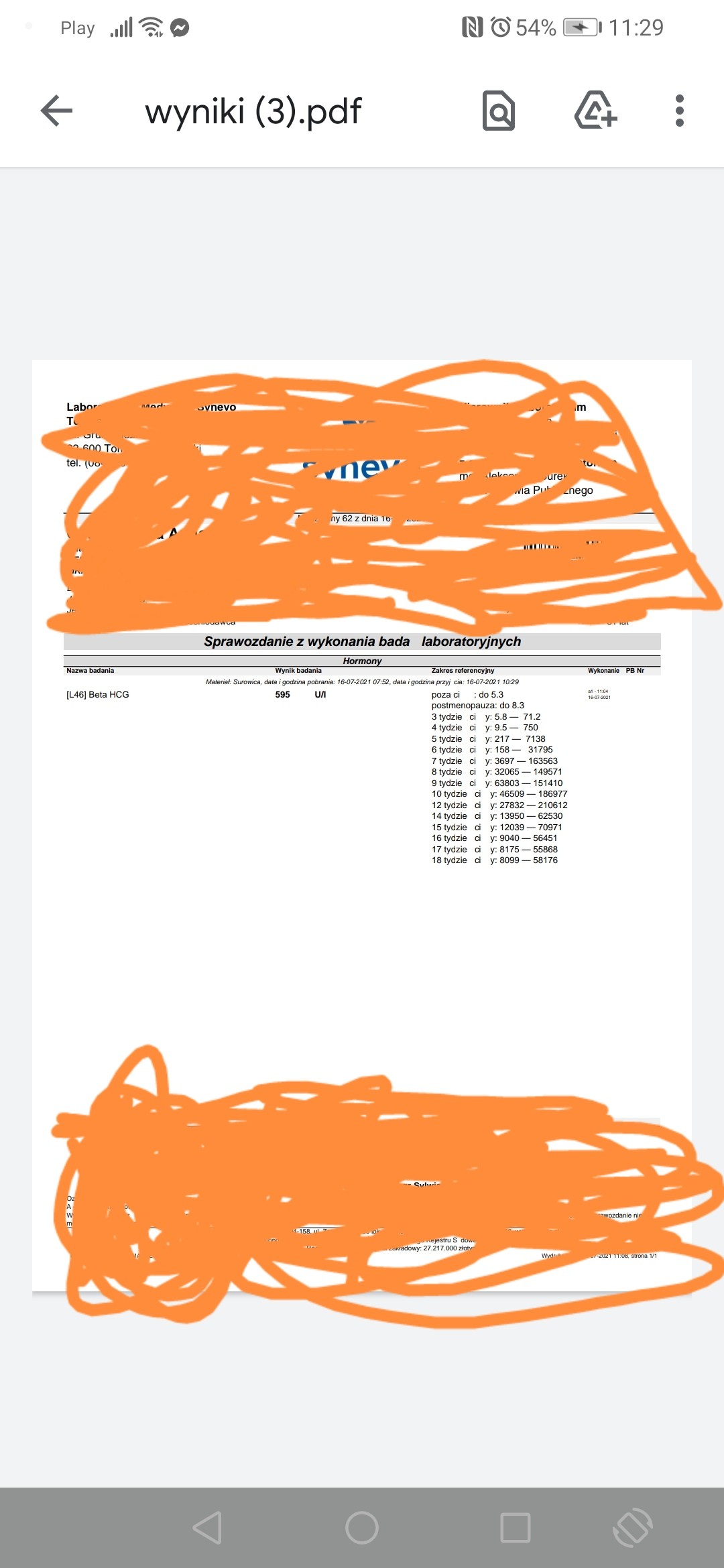This screenshot has width=724, height=1568.
Task: Search within the wyniki (3).pdf document
Action: (x=499, y=111)
